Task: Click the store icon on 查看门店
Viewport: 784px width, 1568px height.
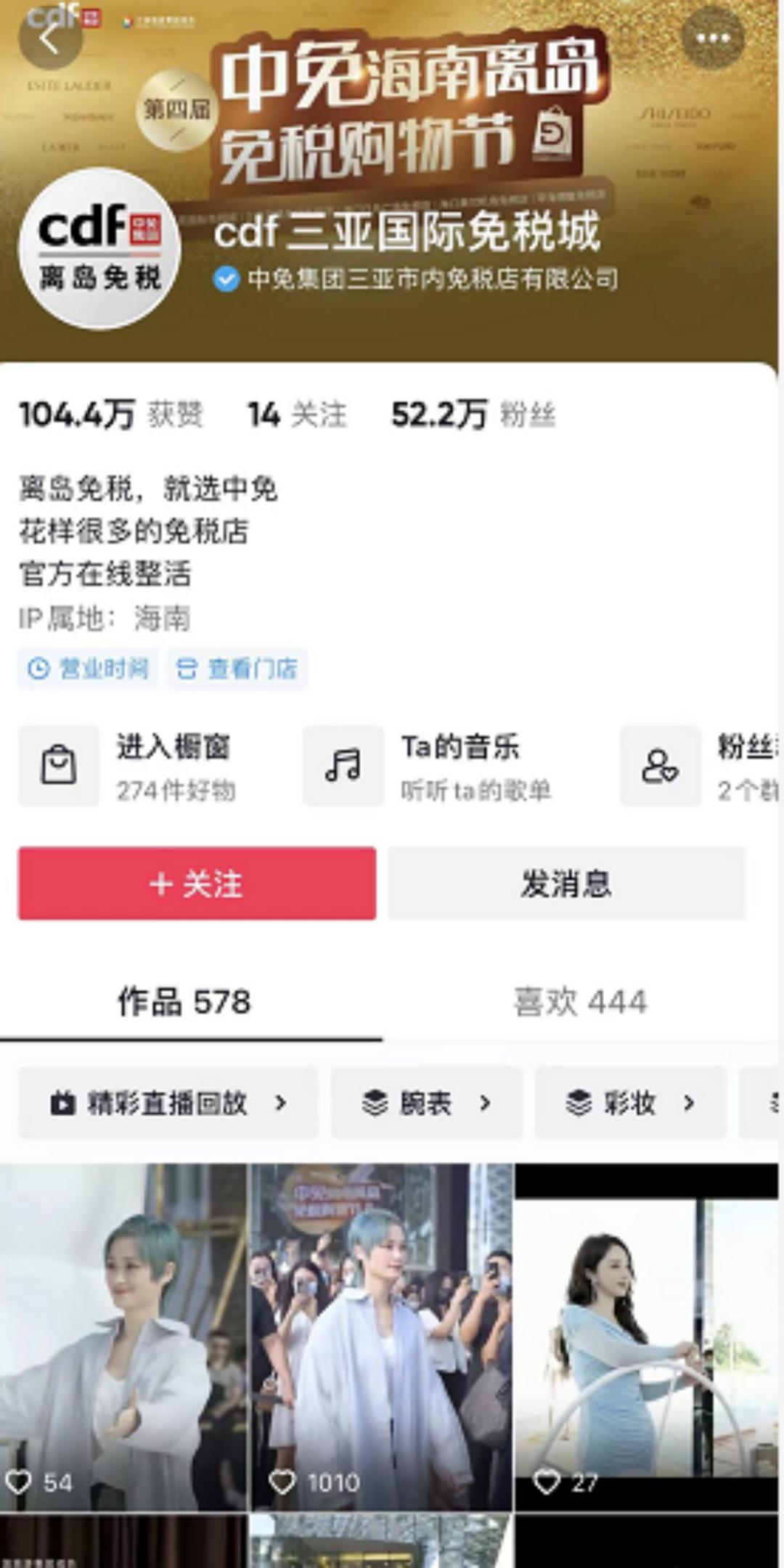Action: (187, 669)
